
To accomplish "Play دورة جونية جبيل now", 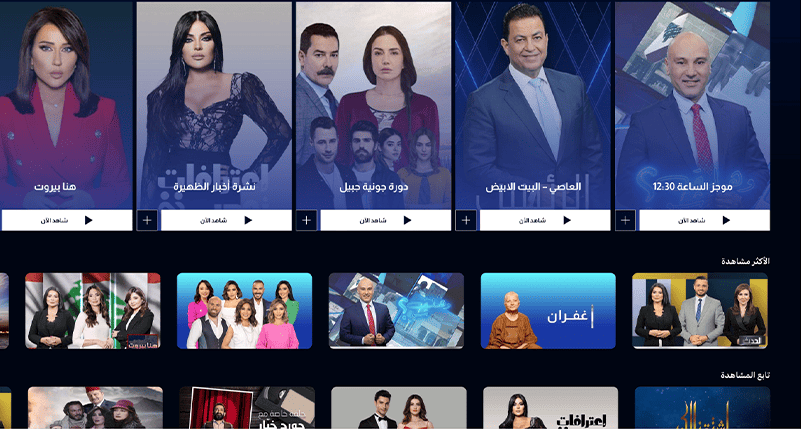I will point(385,220).
